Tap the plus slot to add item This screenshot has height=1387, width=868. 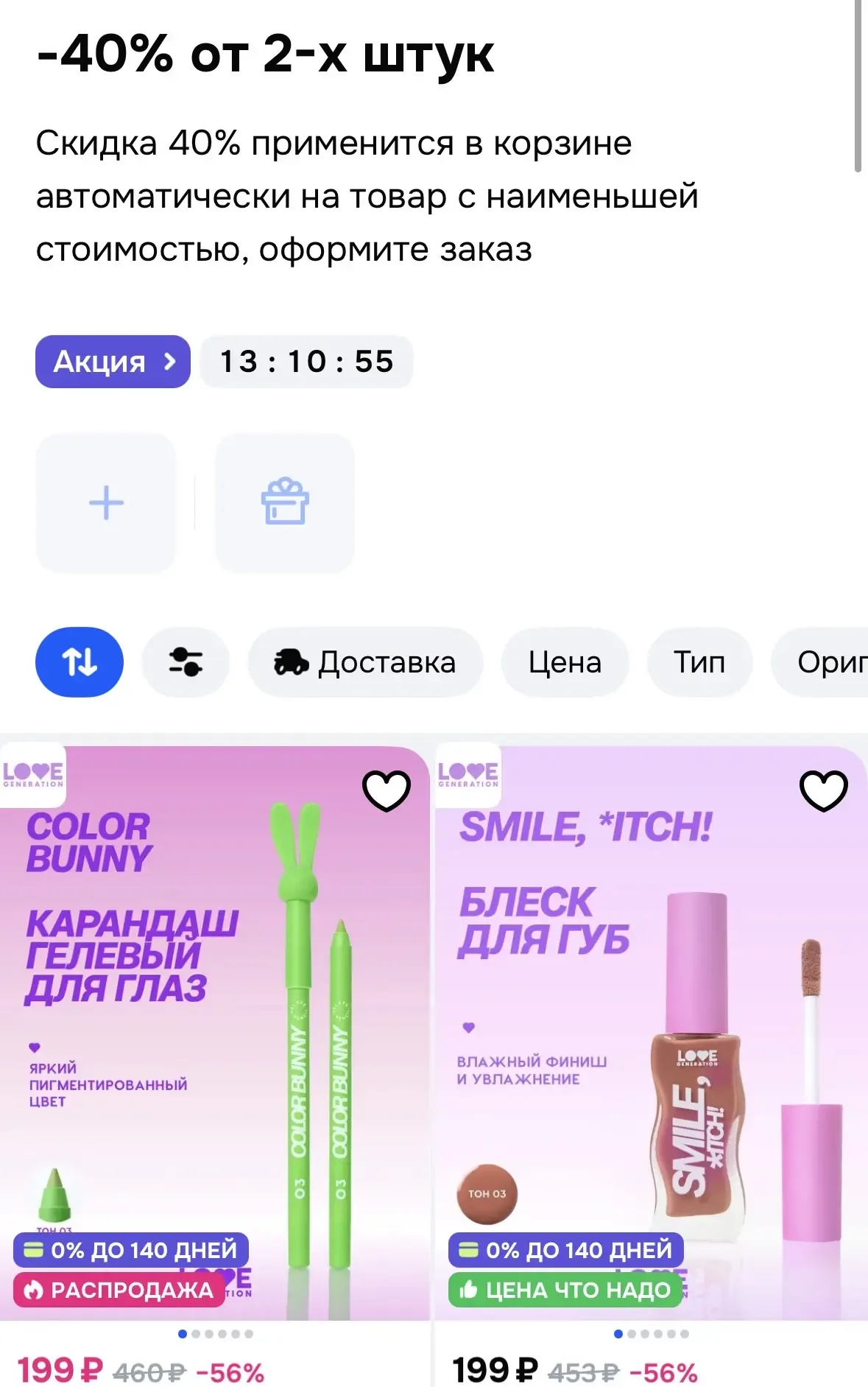click(x=106, y=503)
